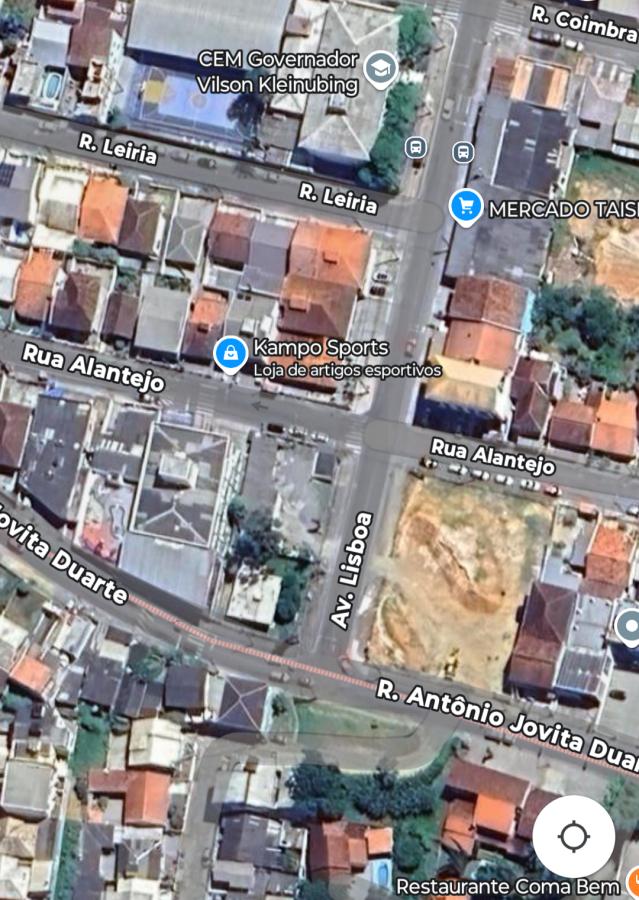Open the Kampo Sports shop pin

point(231,353)
